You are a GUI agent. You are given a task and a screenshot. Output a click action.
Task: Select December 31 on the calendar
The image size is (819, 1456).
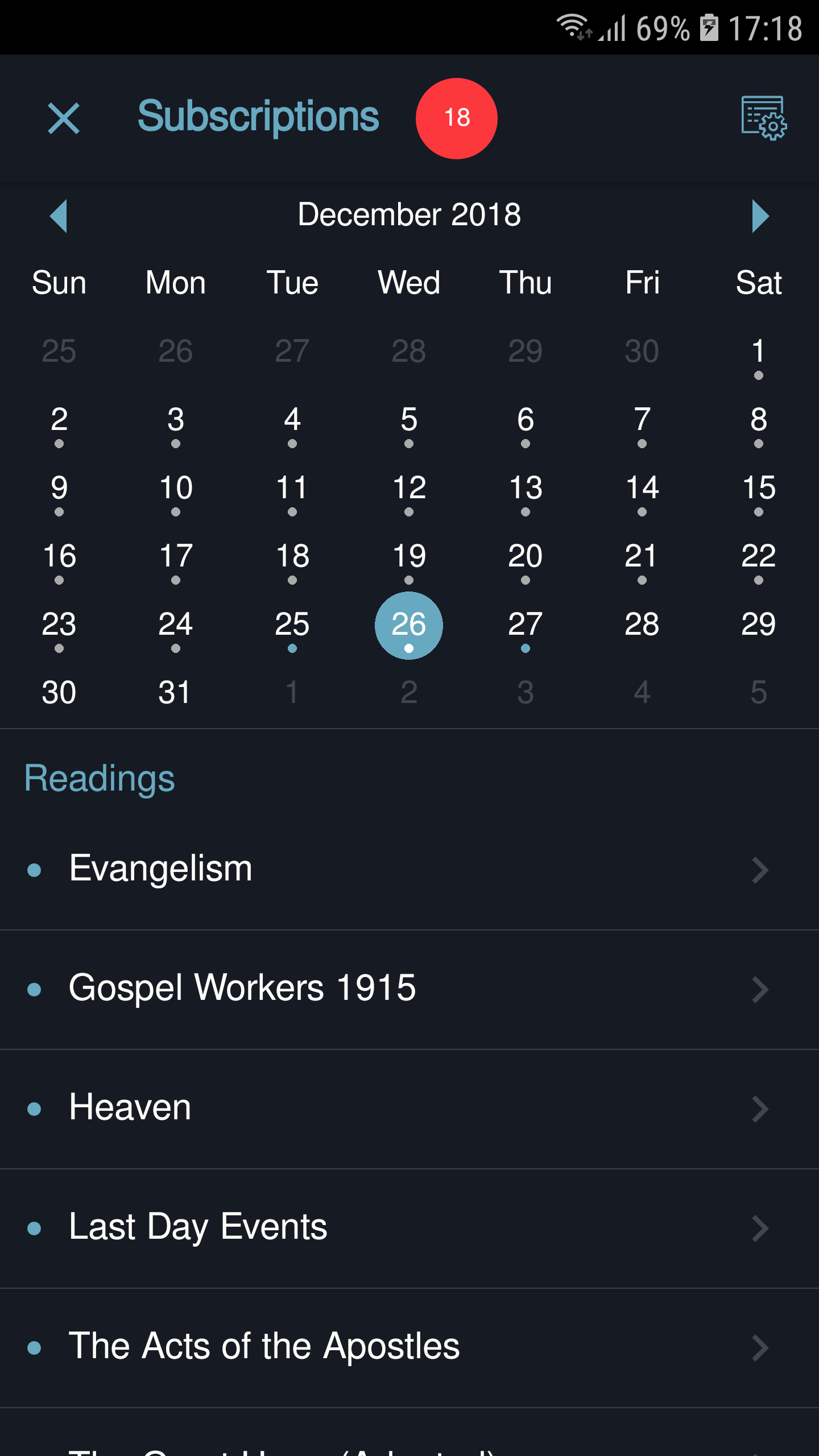(x=175, y=693)
